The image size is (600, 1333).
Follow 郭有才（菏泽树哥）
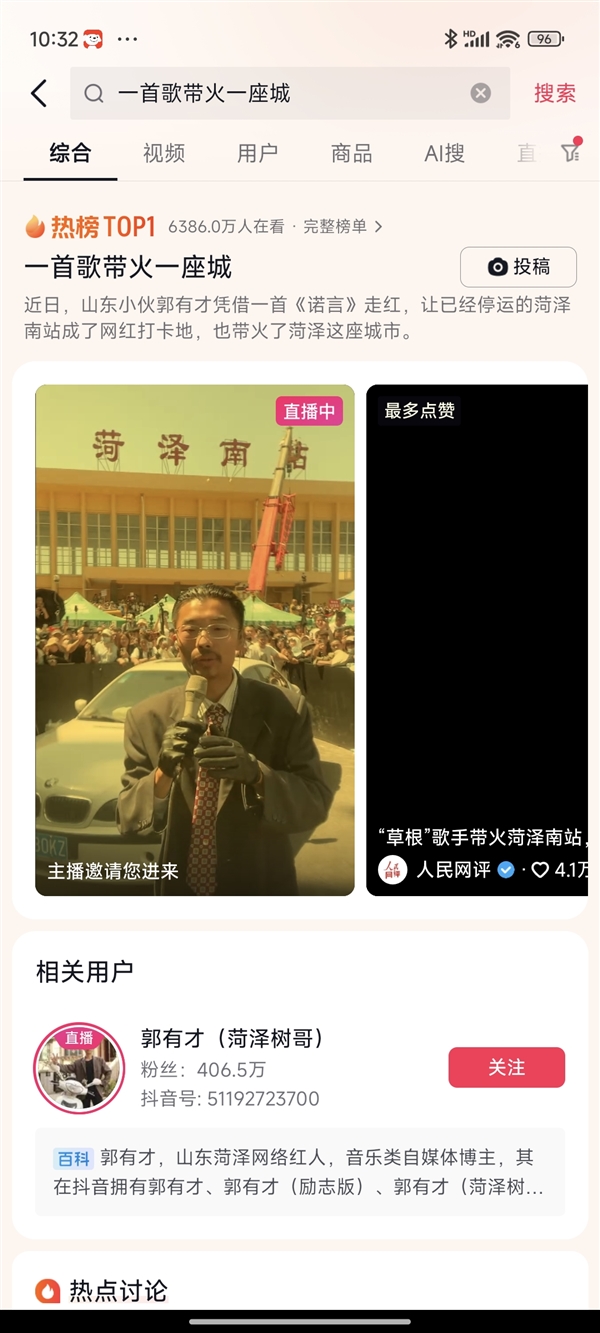(506, 1068)
